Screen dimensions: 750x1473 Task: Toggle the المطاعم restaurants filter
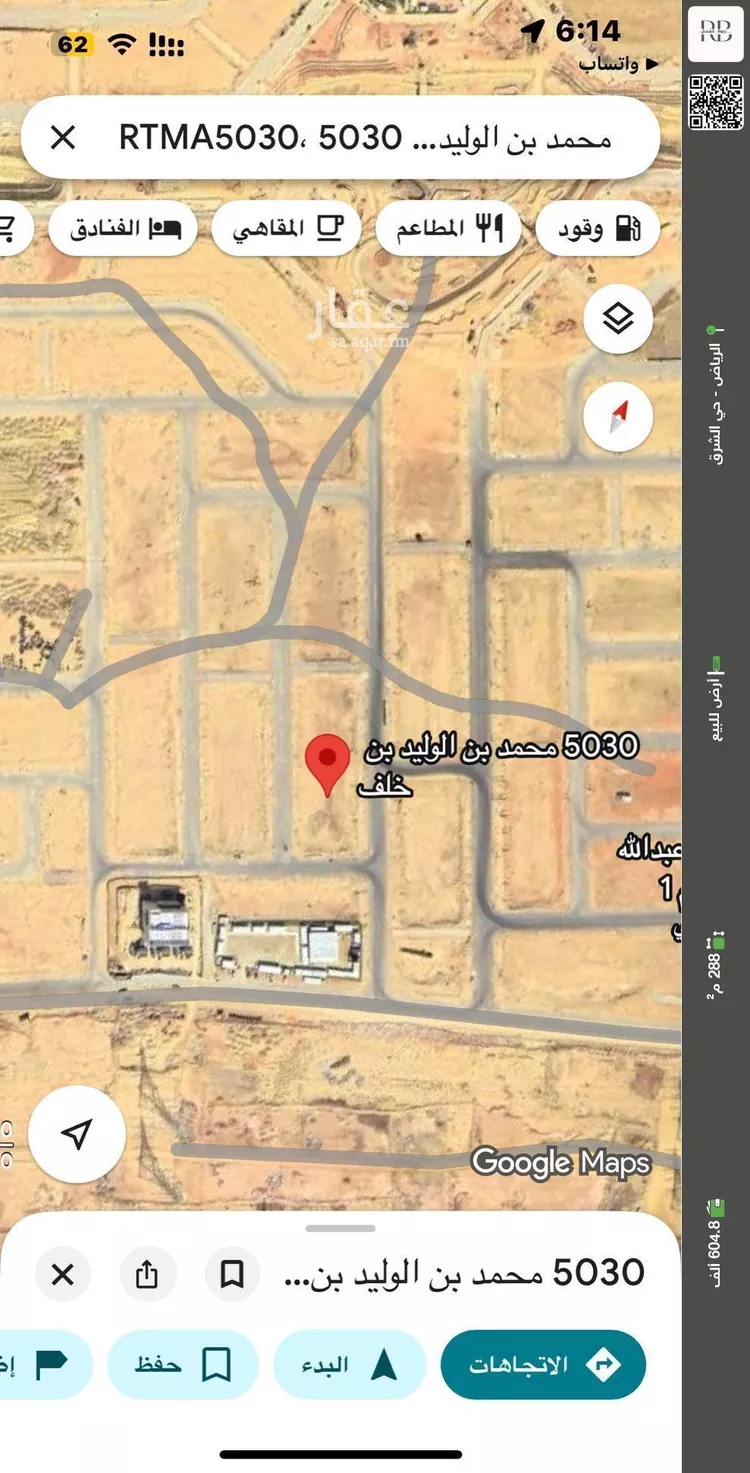pos(448,228)
